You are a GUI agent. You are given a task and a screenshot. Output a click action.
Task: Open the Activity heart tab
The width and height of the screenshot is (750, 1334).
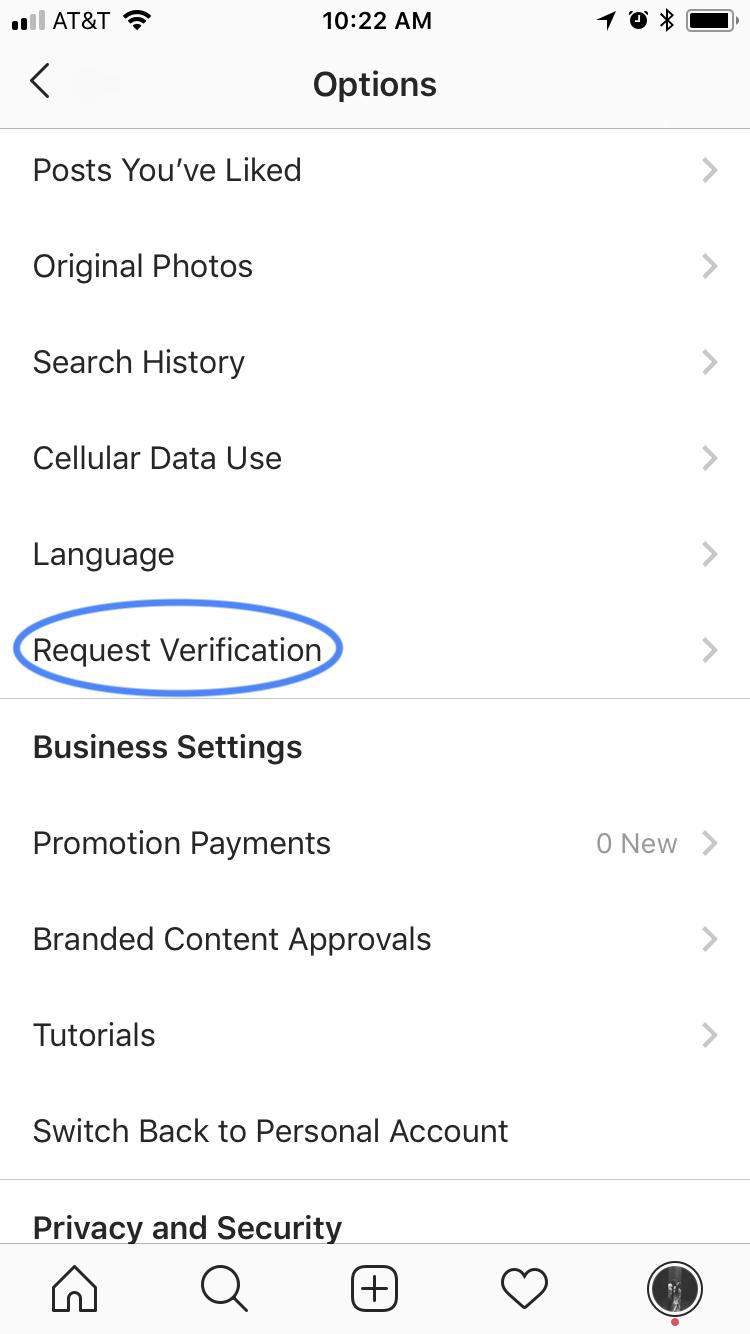(525, 1289)
